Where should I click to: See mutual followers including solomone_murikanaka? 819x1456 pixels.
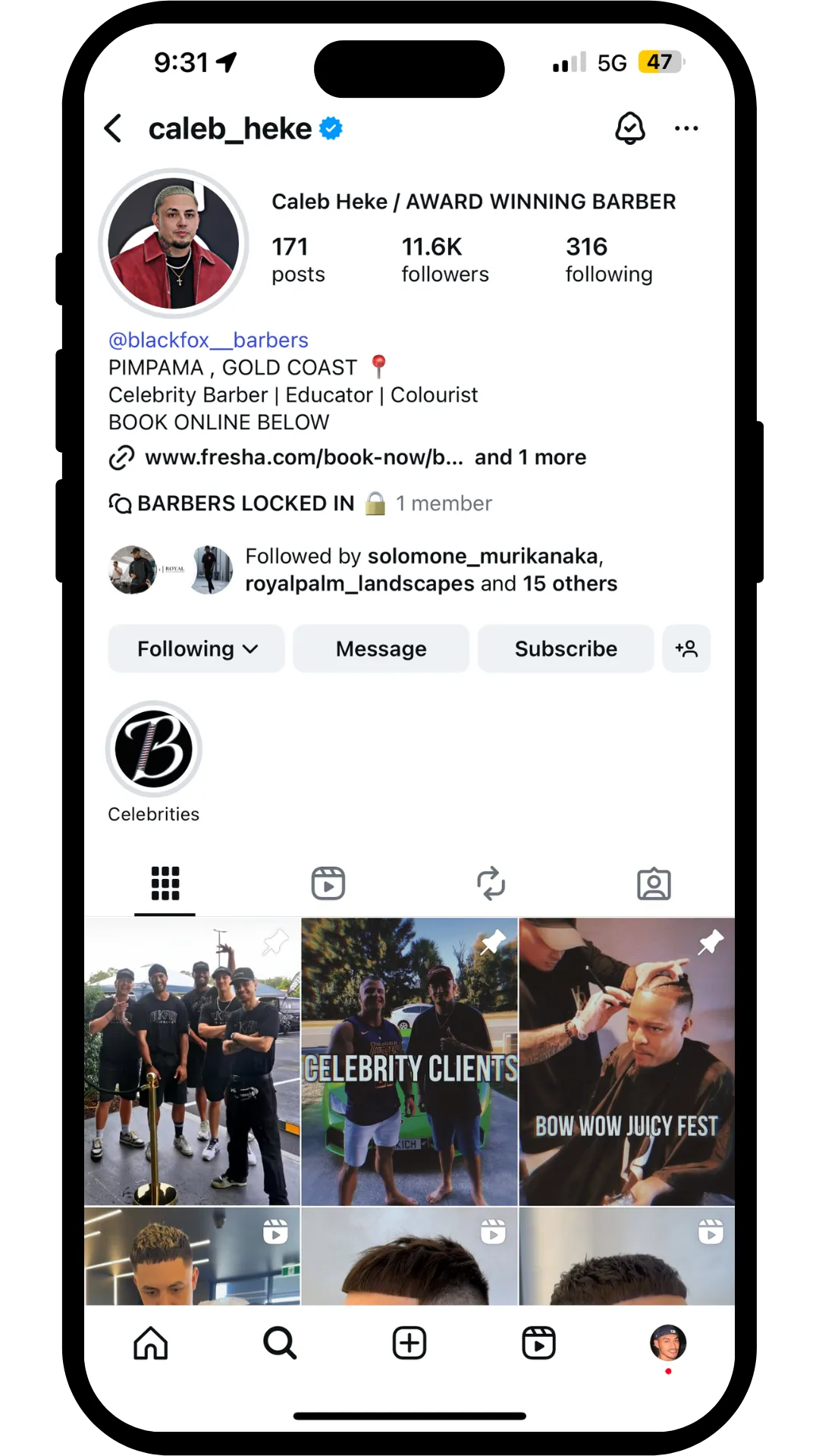click(431, 570)
